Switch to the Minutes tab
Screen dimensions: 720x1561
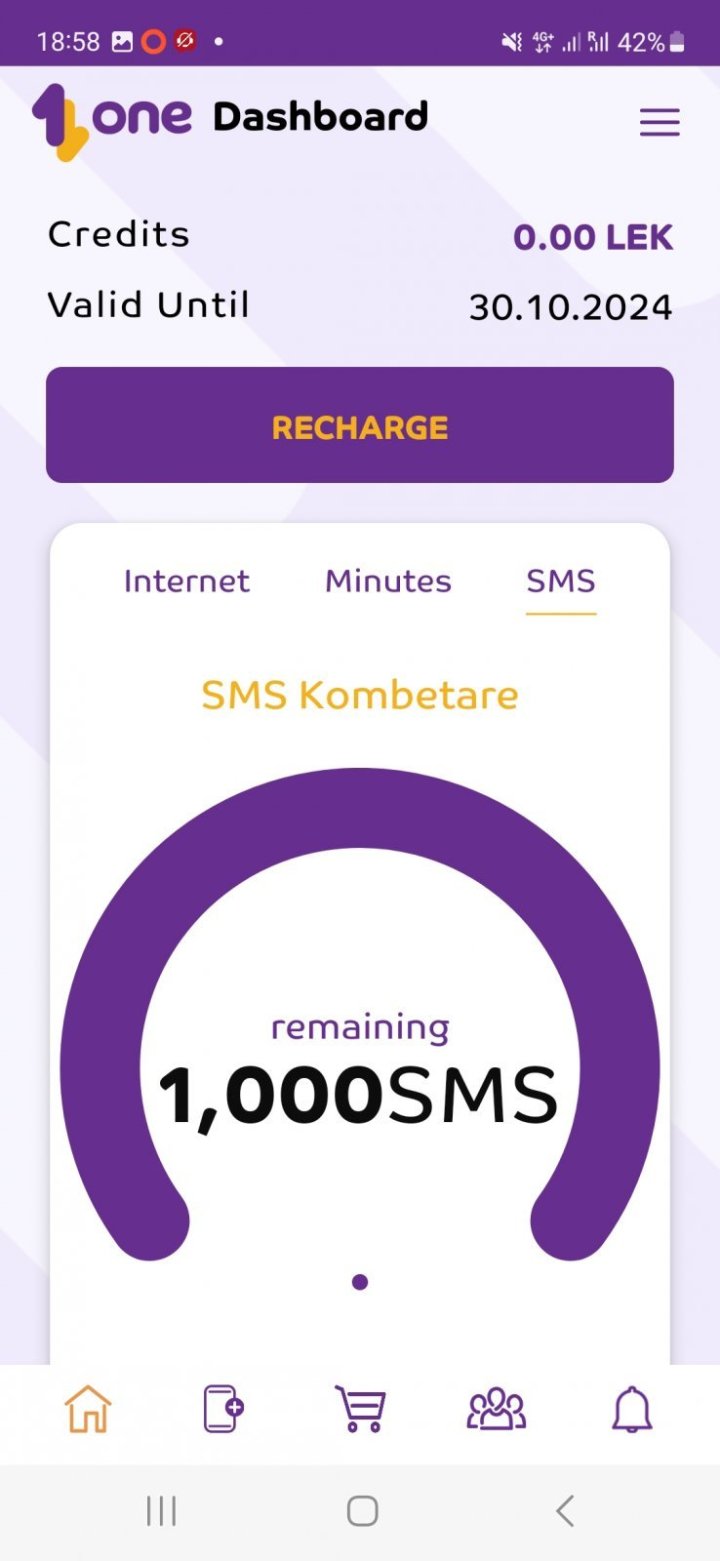(x=388, y=581)
